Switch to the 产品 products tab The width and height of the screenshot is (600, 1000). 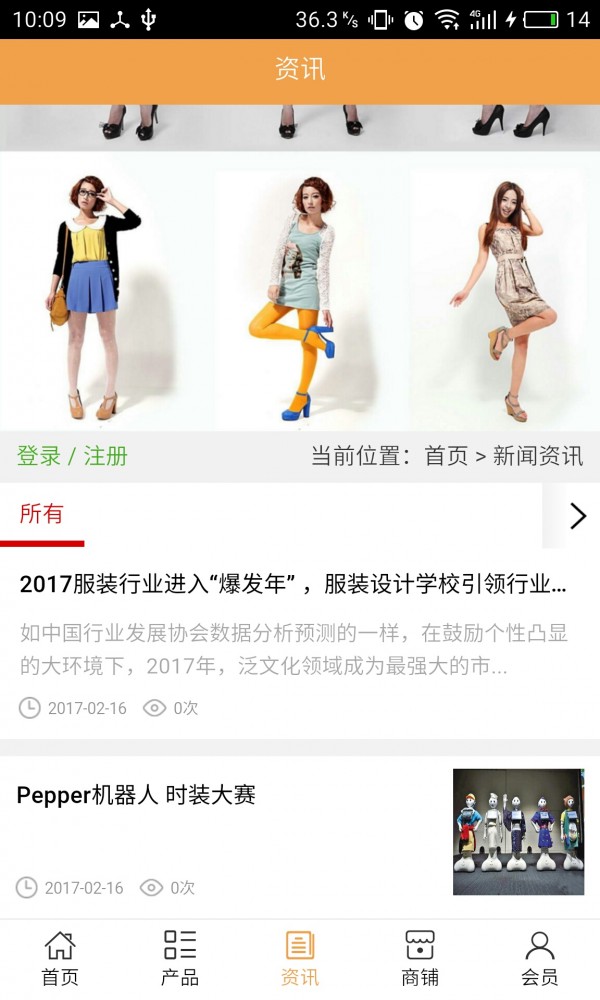(180, 959)
